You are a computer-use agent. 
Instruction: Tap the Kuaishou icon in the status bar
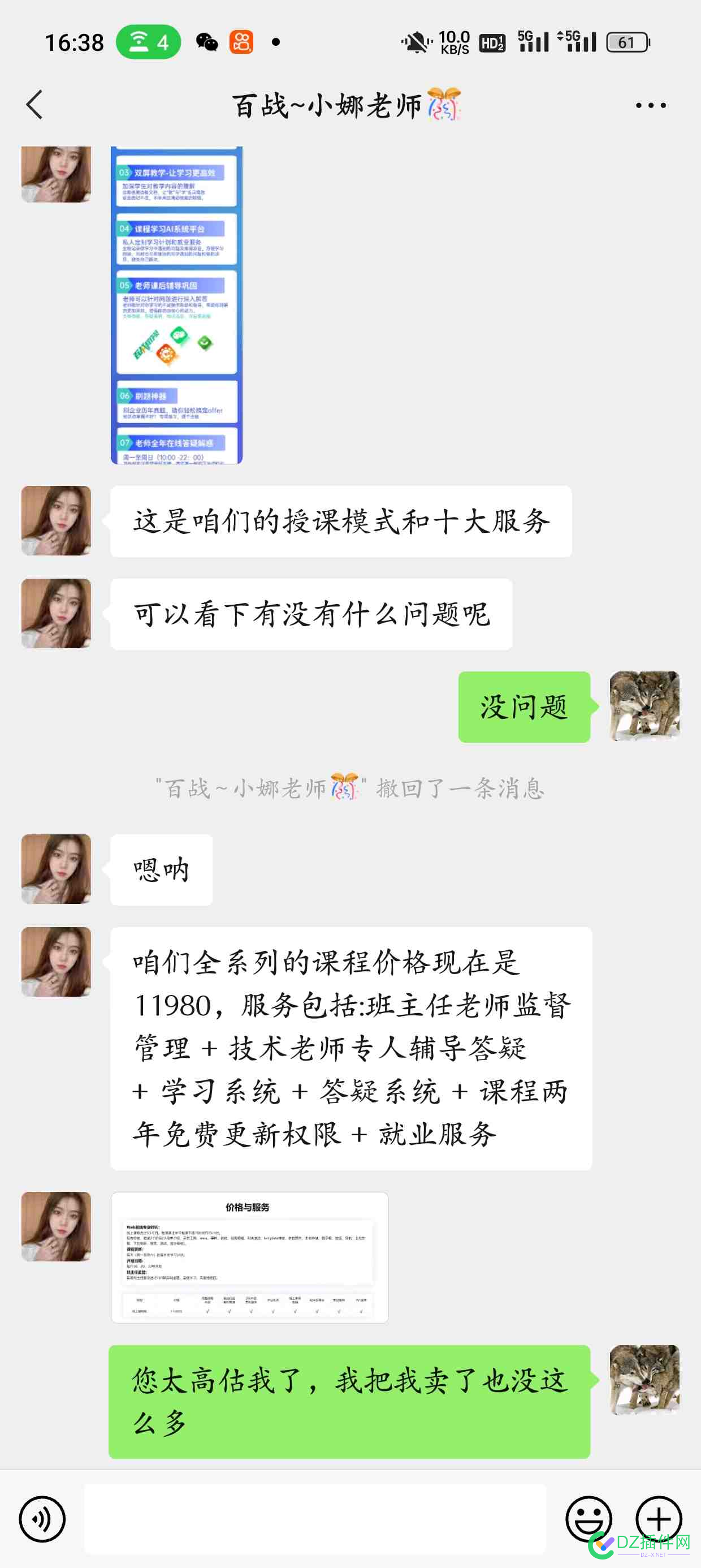coord(241,41)
